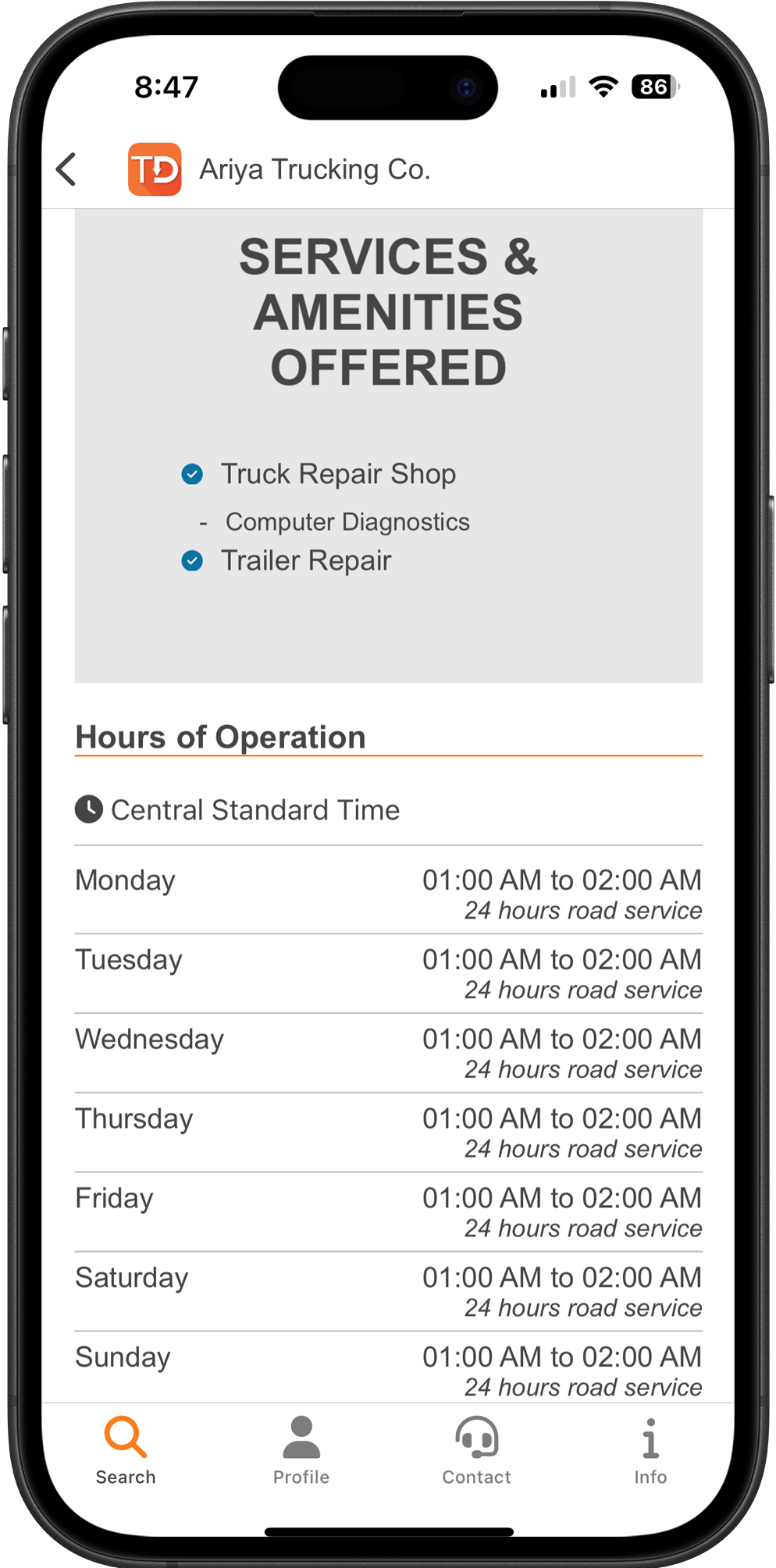Switch to the Profile tab
The width and height of the screenshot is (776, 1568).
pos(301,1450)
